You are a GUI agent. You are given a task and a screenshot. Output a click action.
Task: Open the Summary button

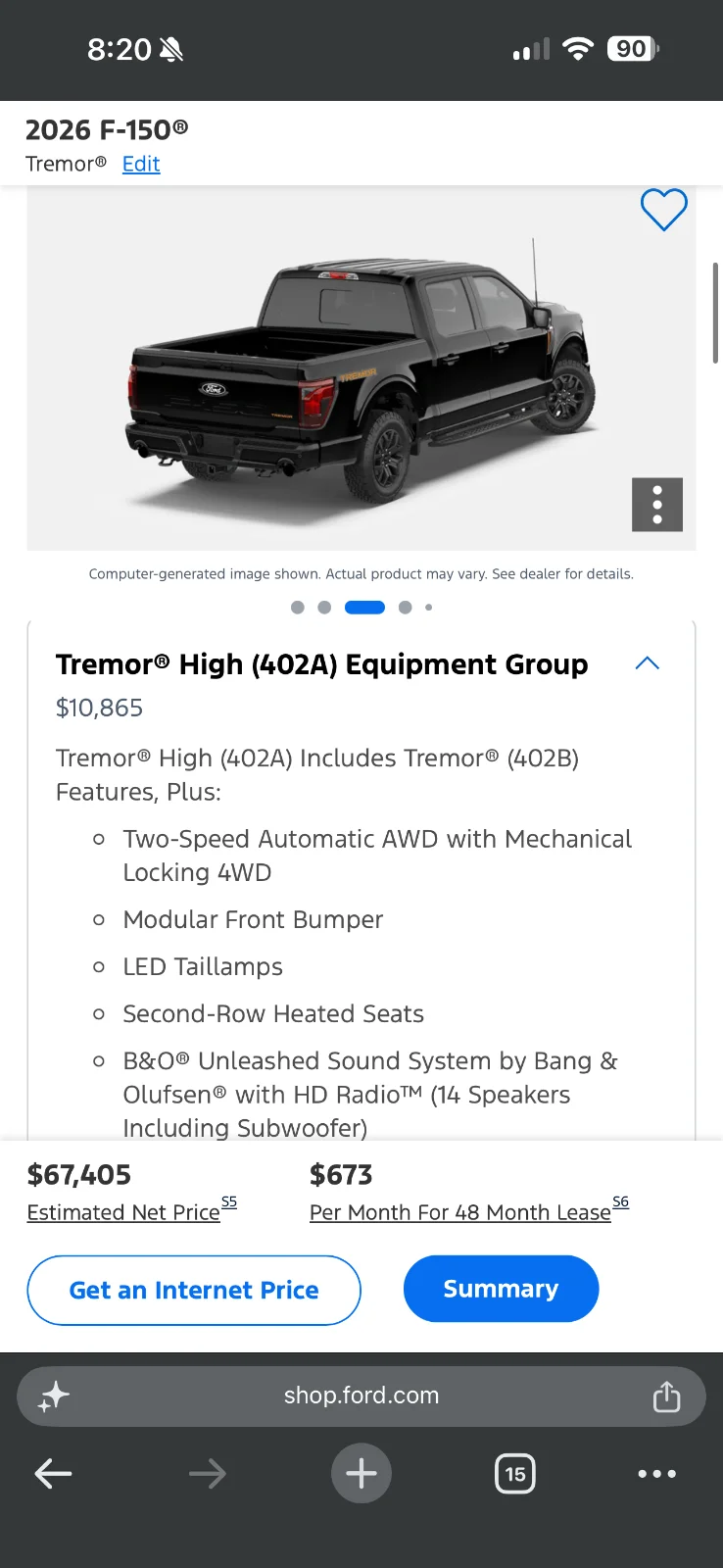(501, 1289)
